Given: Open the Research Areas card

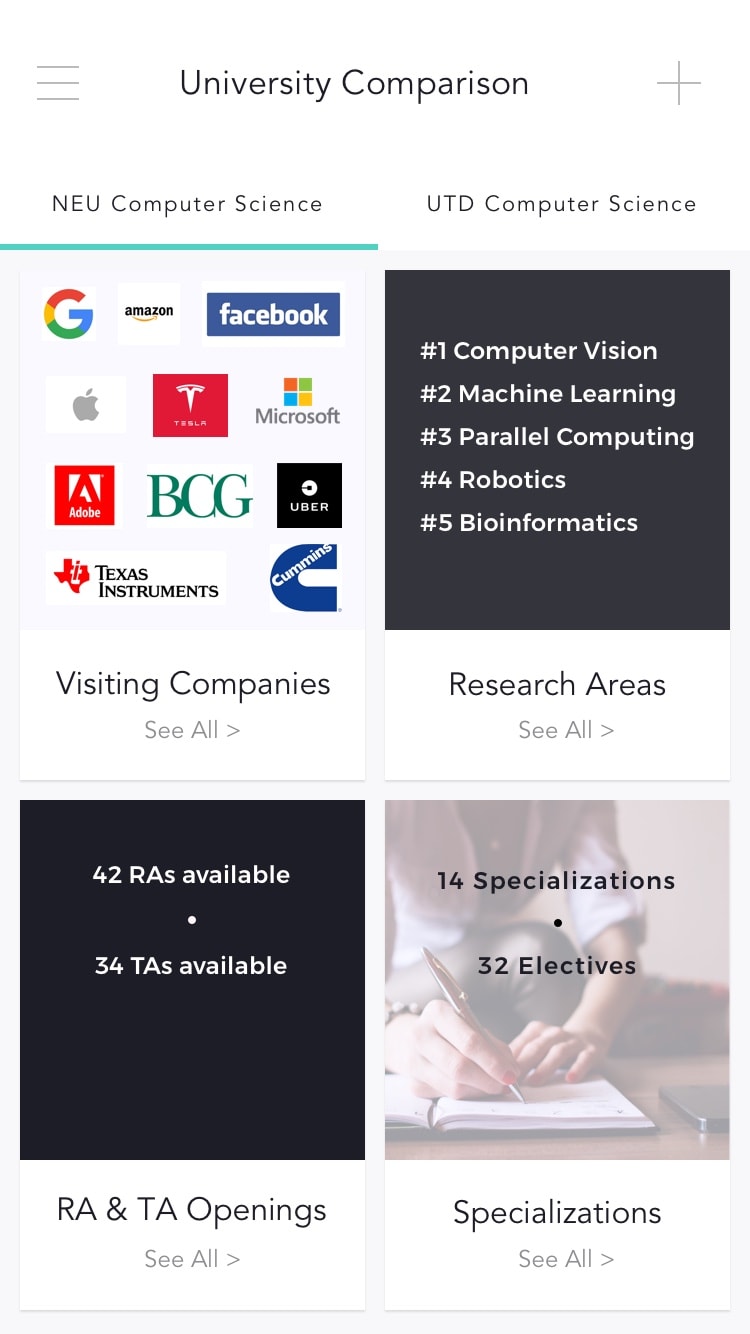Looking at the screenshot, I should click(x=557, y=525).
